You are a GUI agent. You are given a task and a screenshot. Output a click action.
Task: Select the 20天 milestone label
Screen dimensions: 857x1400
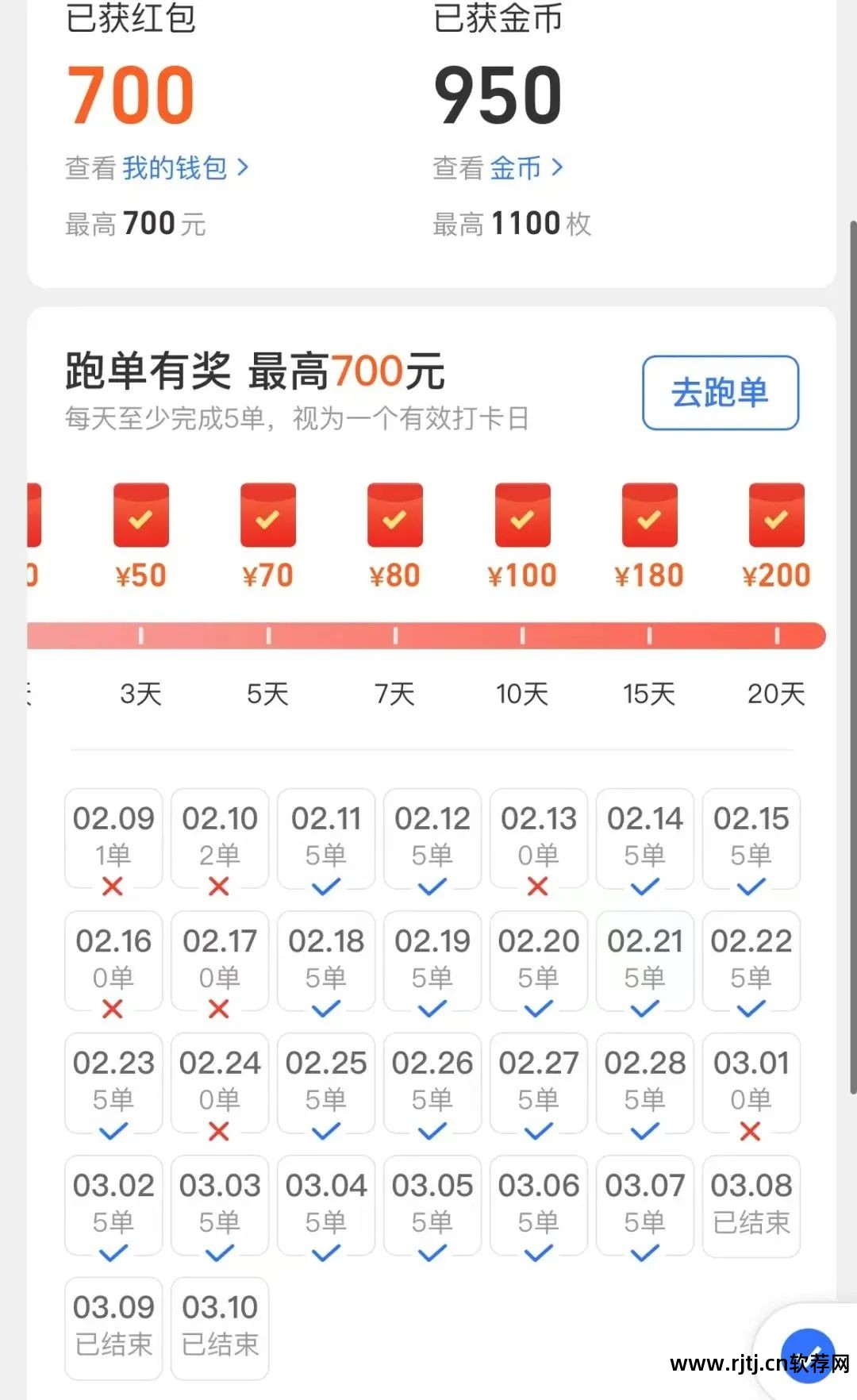click(x=775, y=693)
